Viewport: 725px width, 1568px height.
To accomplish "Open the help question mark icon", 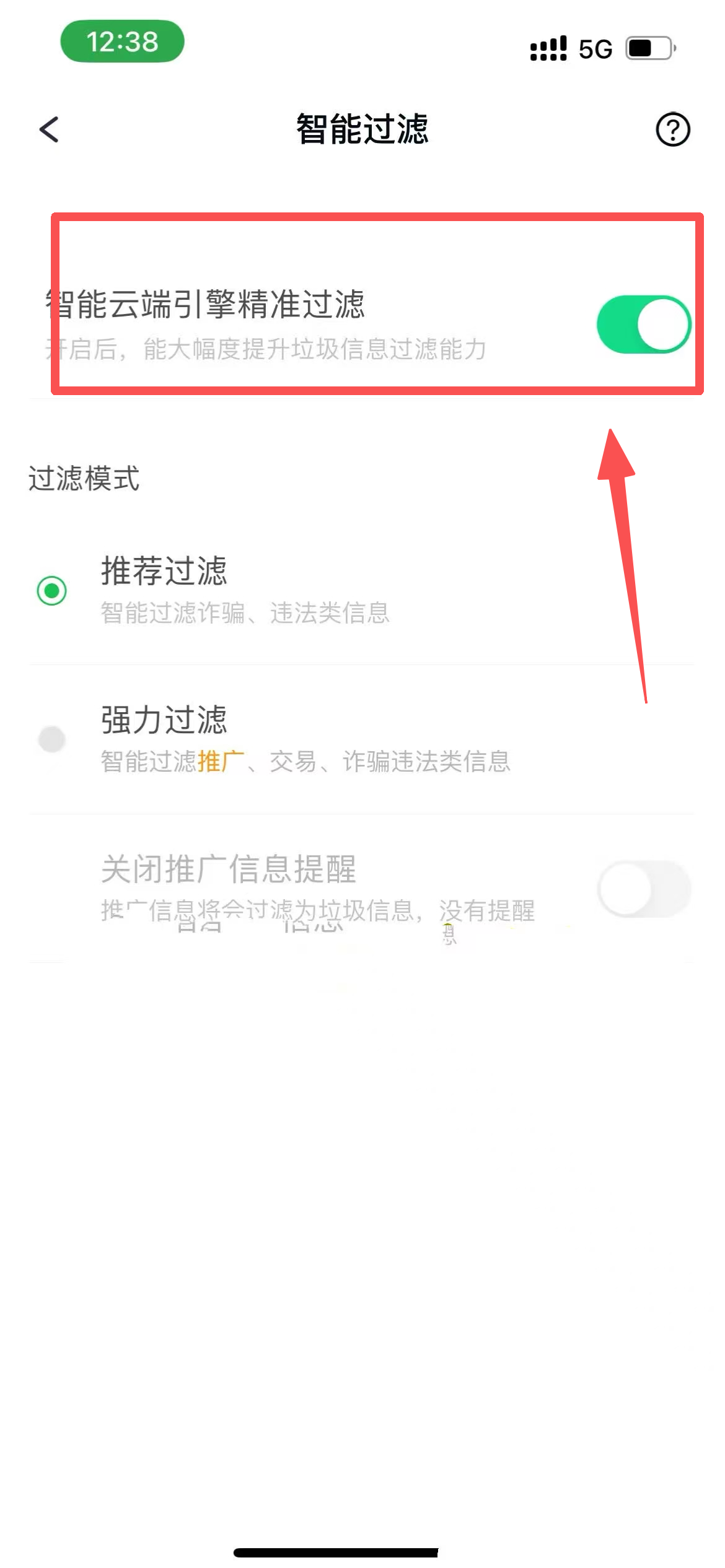I will [x=672, y=129].
